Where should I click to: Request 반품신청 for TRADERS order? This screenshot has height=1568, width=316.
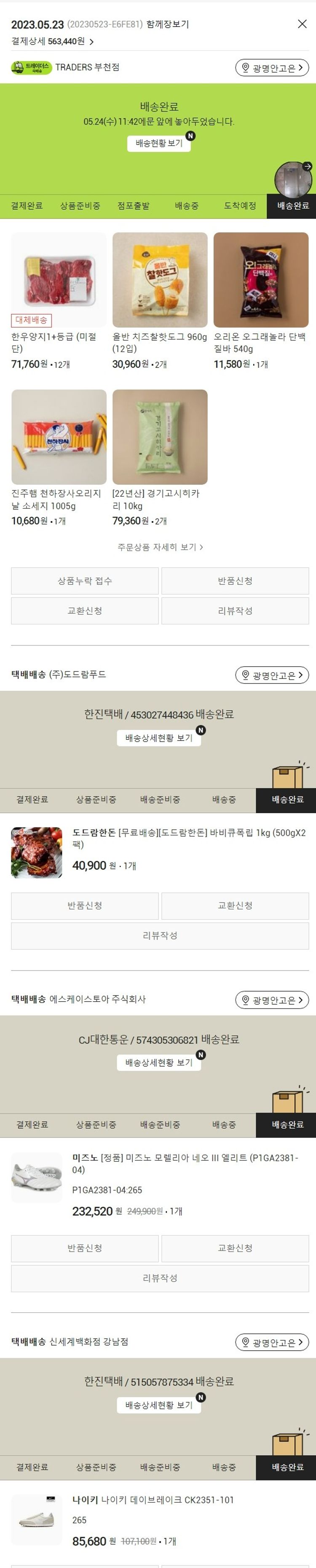point(235,581)
